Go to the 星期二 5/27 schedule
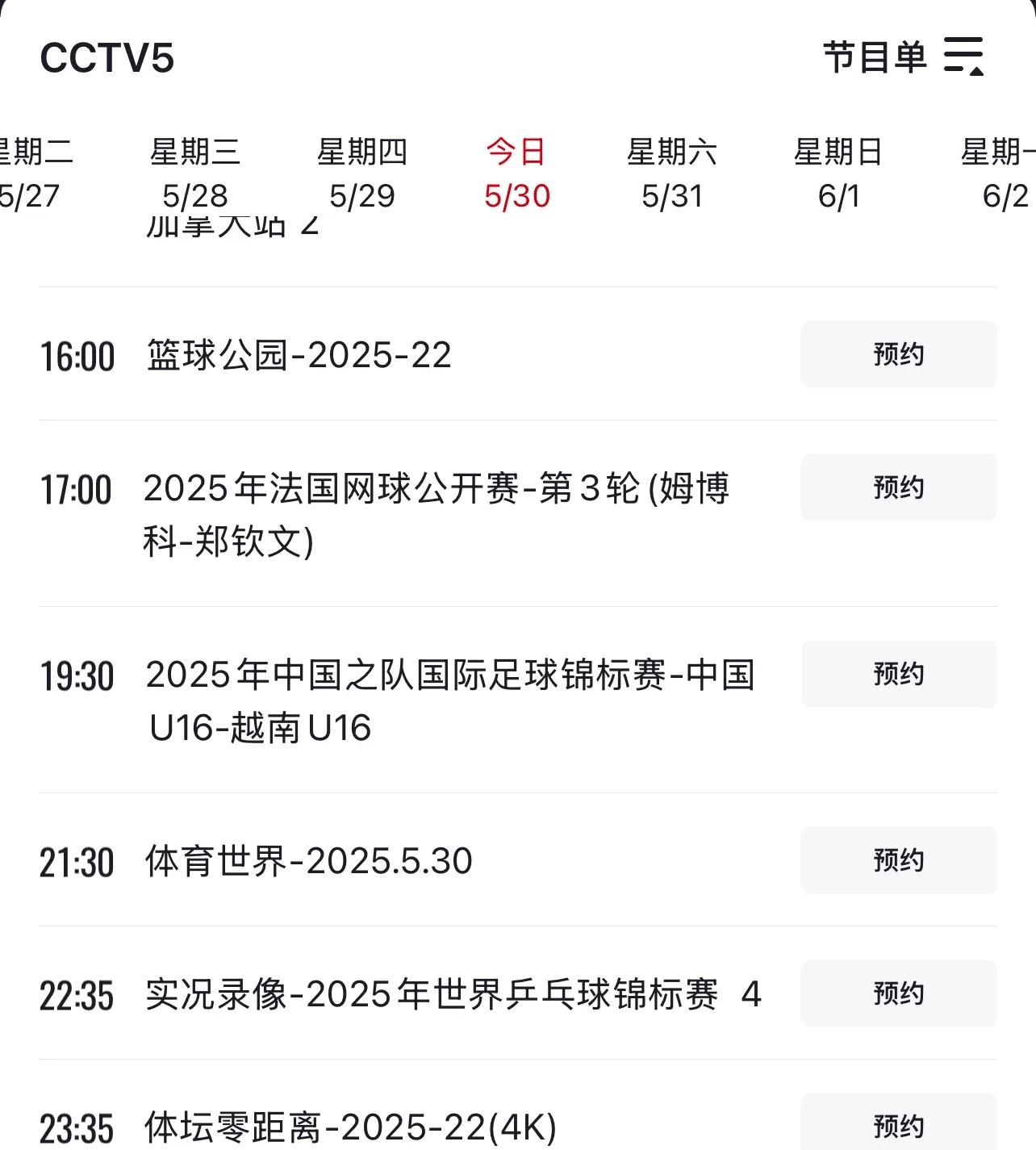The height and width of the screenshot is (1150, 1036). coord(32,173)
